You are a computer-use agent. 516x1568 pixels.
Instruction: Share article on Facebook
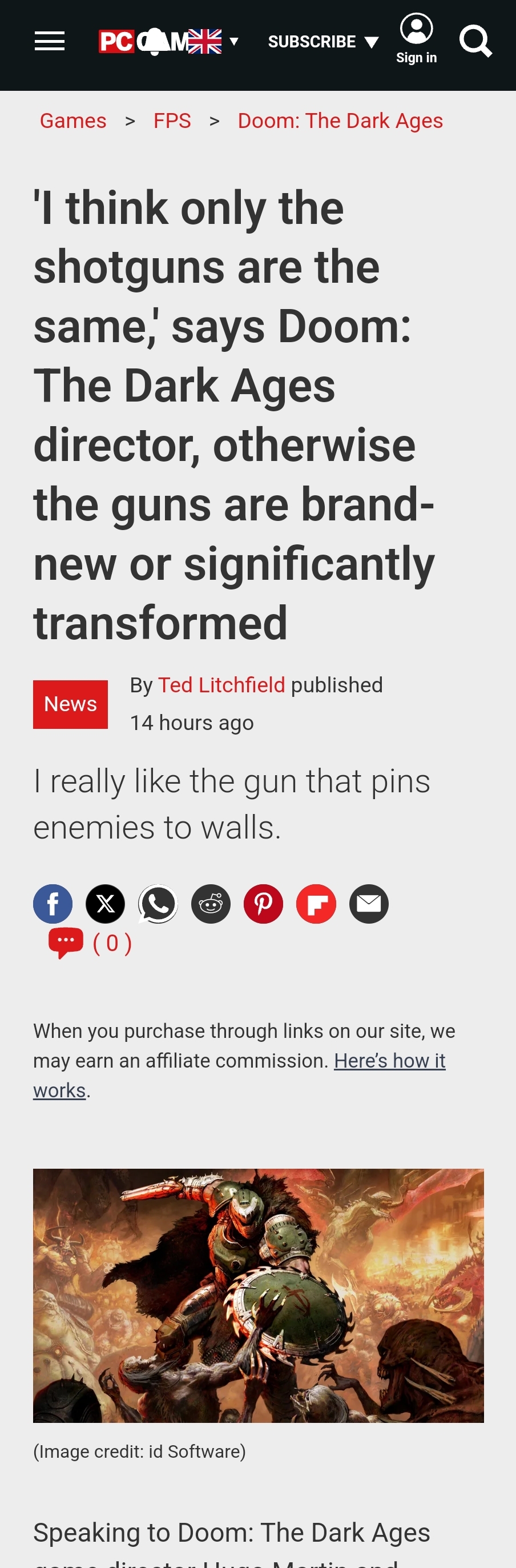(53, 903)
